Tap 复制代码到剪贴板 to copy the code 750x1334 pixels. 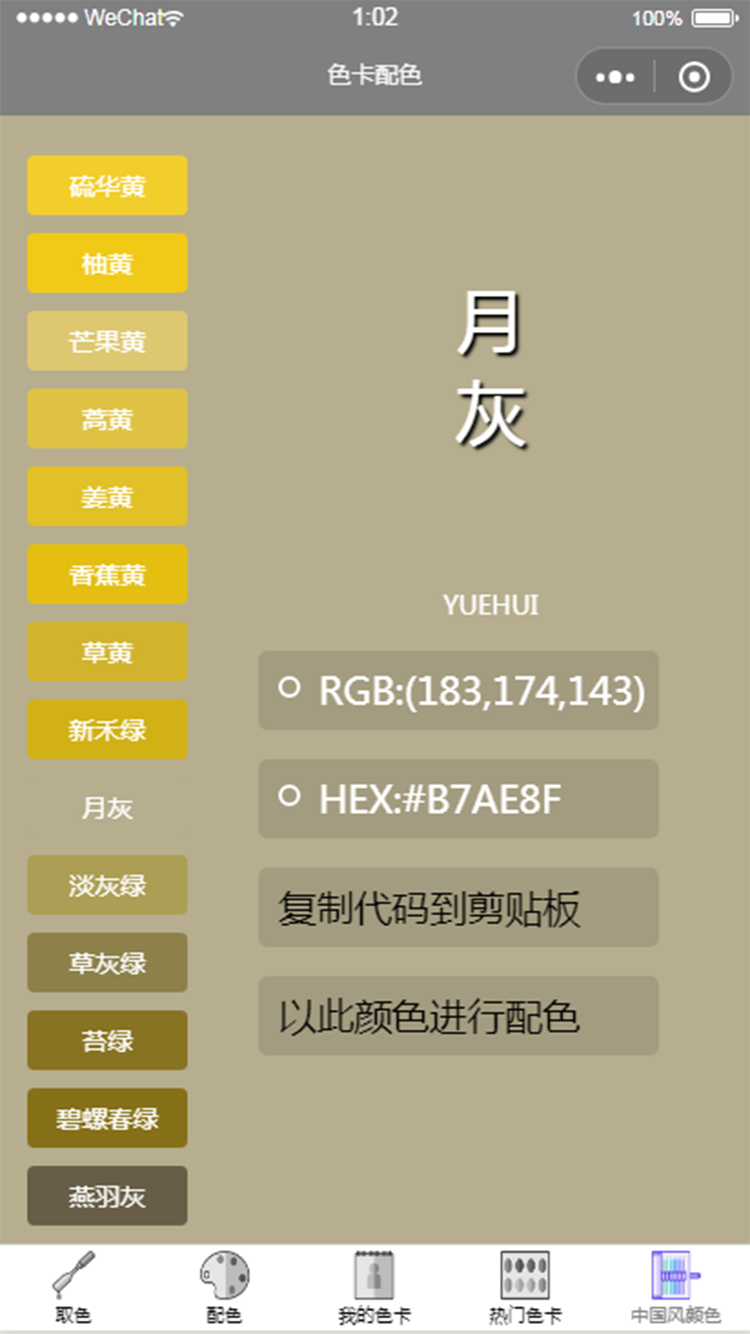tap(458, 907)
